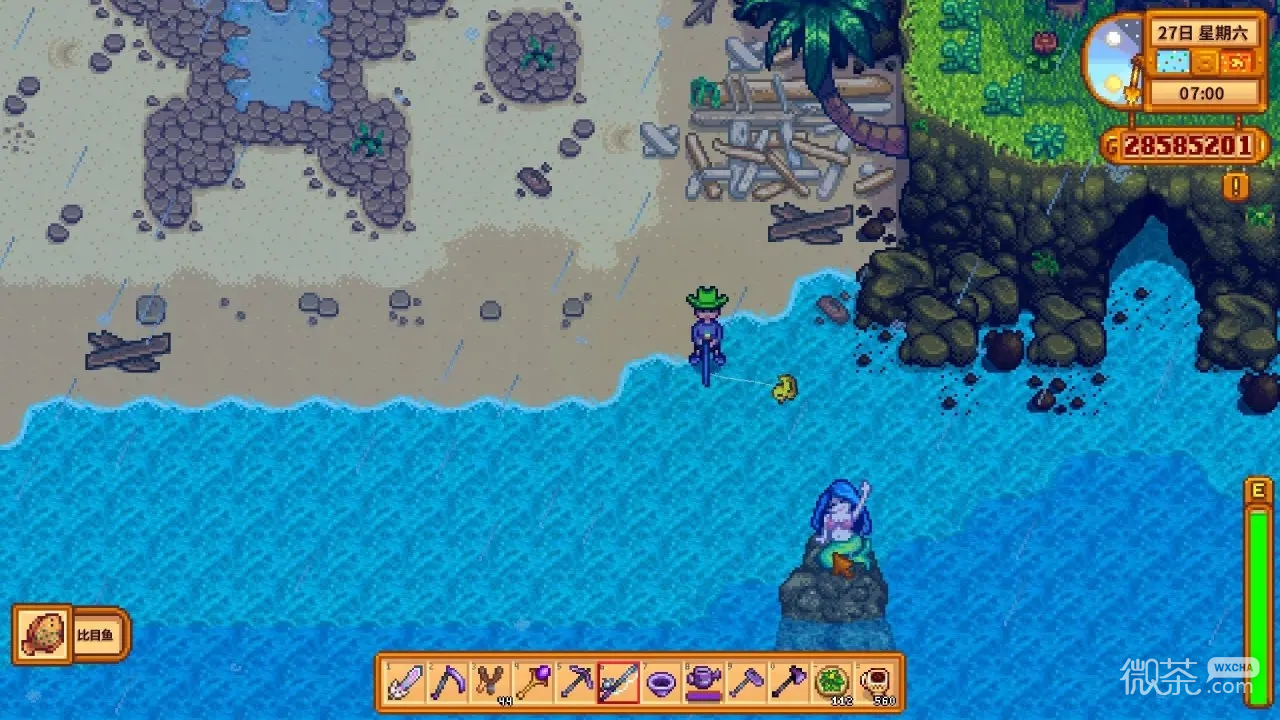Tap the 比目鱼 caught fish notification
Screen dimensions: 1280x720
pos(72,634)
